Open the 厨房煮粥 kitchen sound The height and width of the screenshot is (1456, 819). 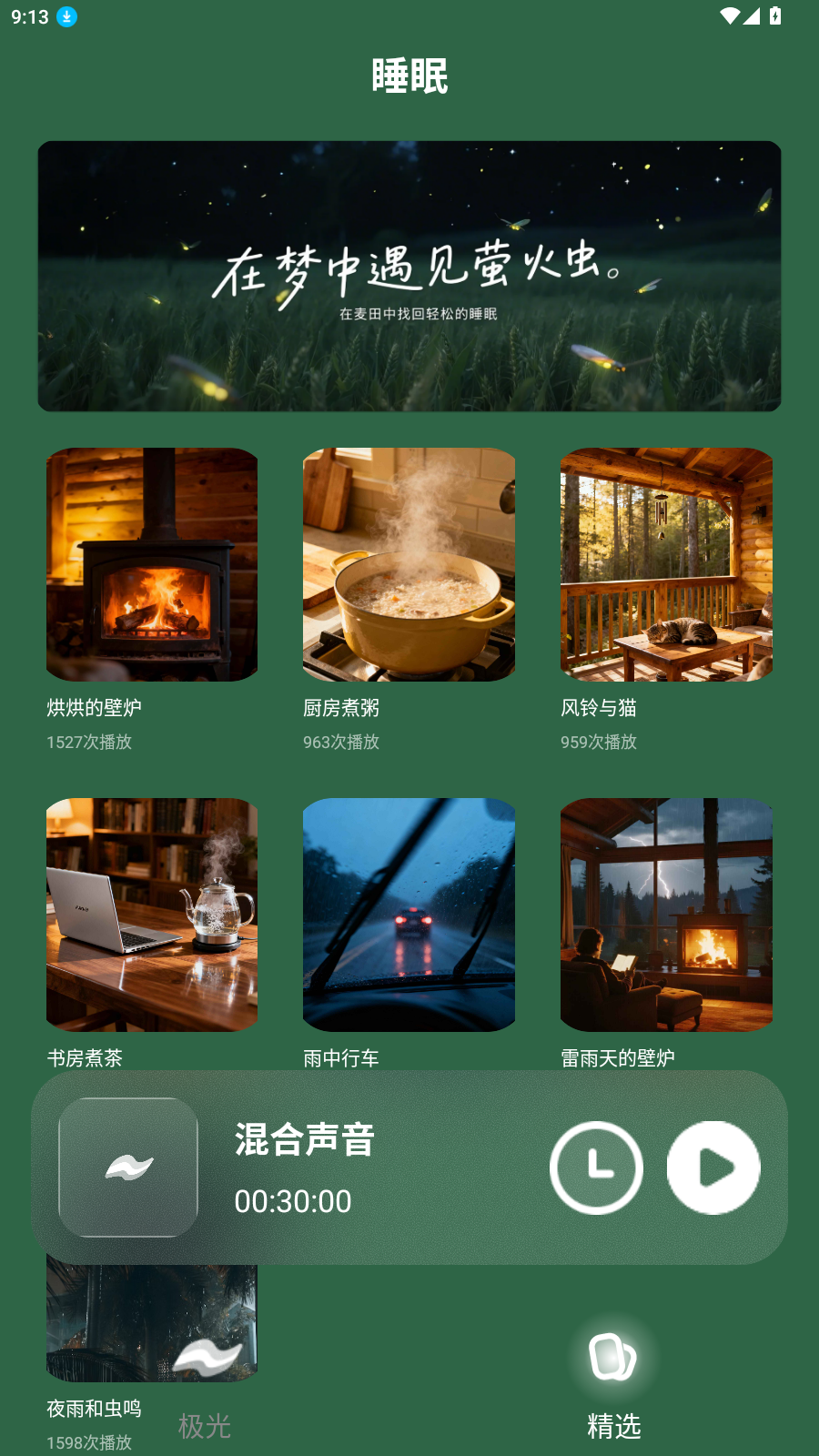[409, 564]
